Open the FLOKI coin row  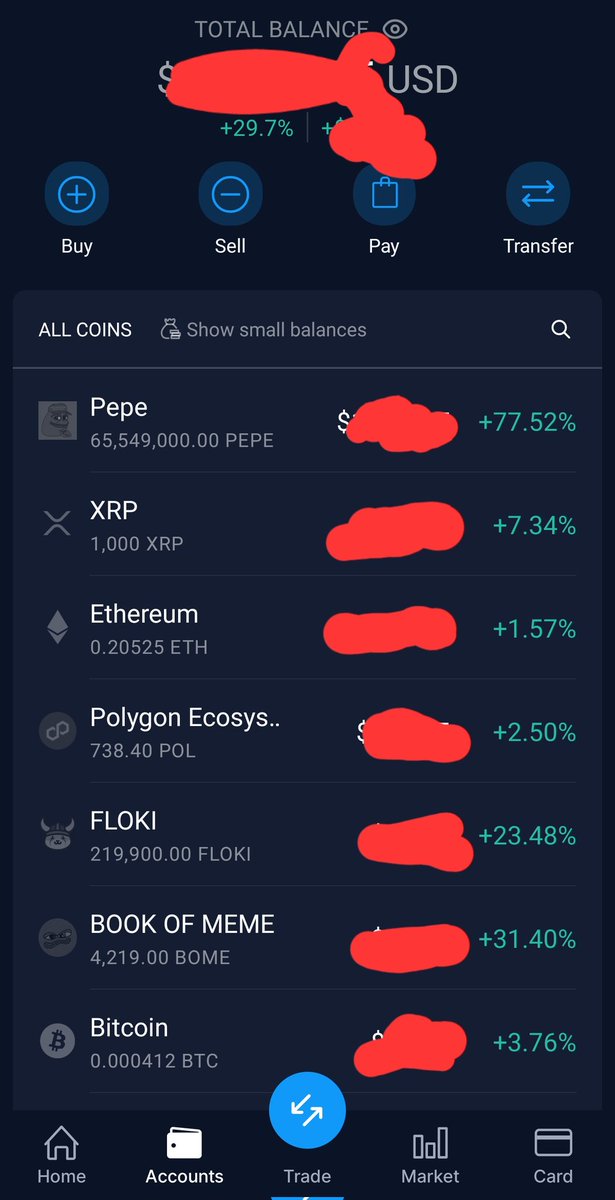point(307,836)
